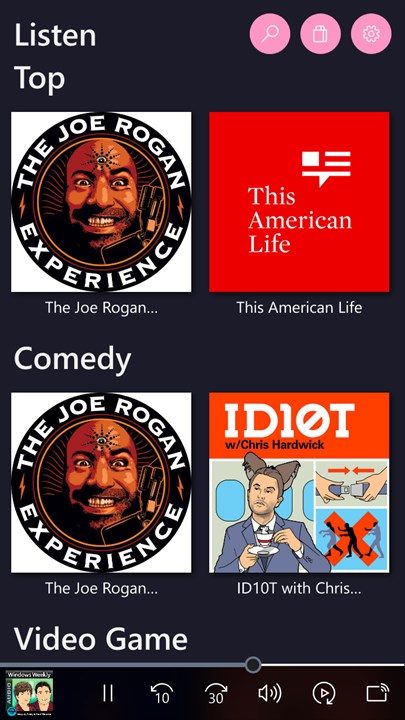
Task: Open The Joe Rogan Experience under Top
Action: click(101, 202)
